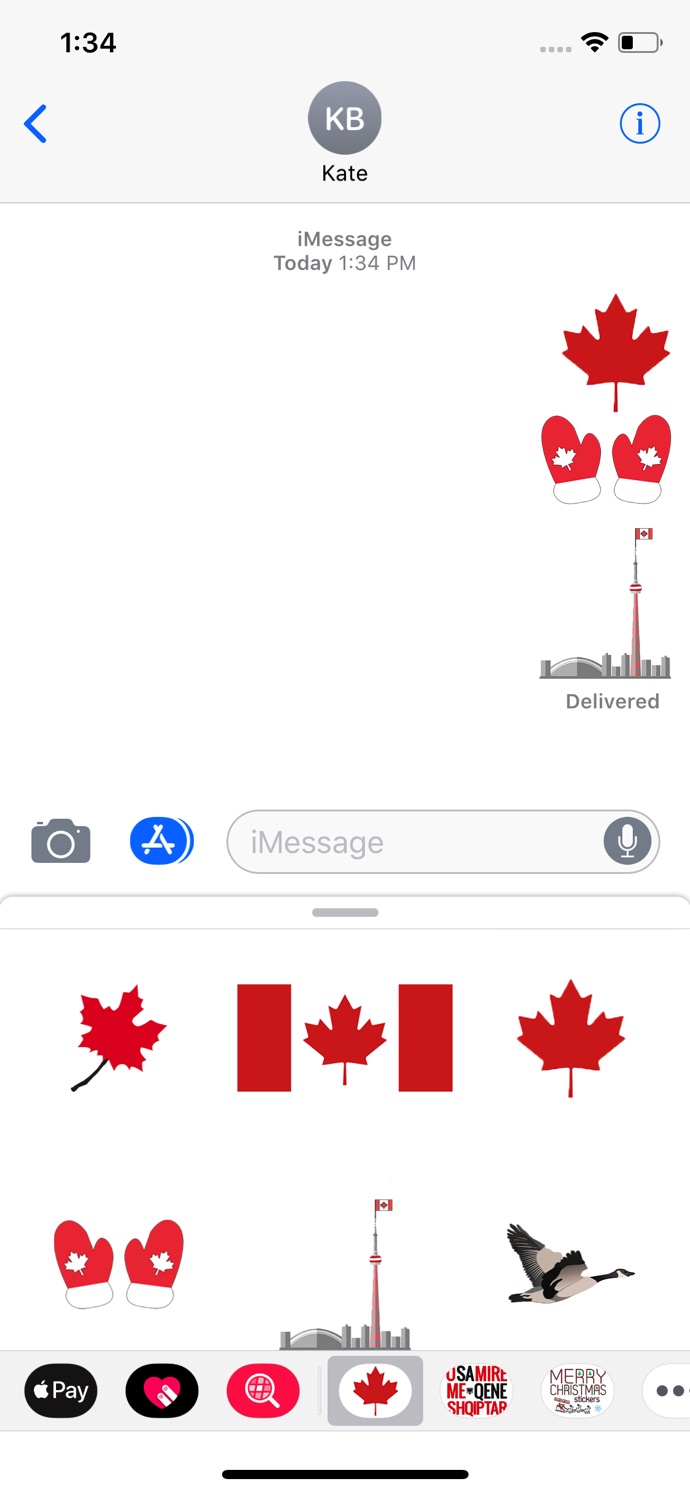
Task: Show more iMessage apps
Action: (x=668, y=1391)
